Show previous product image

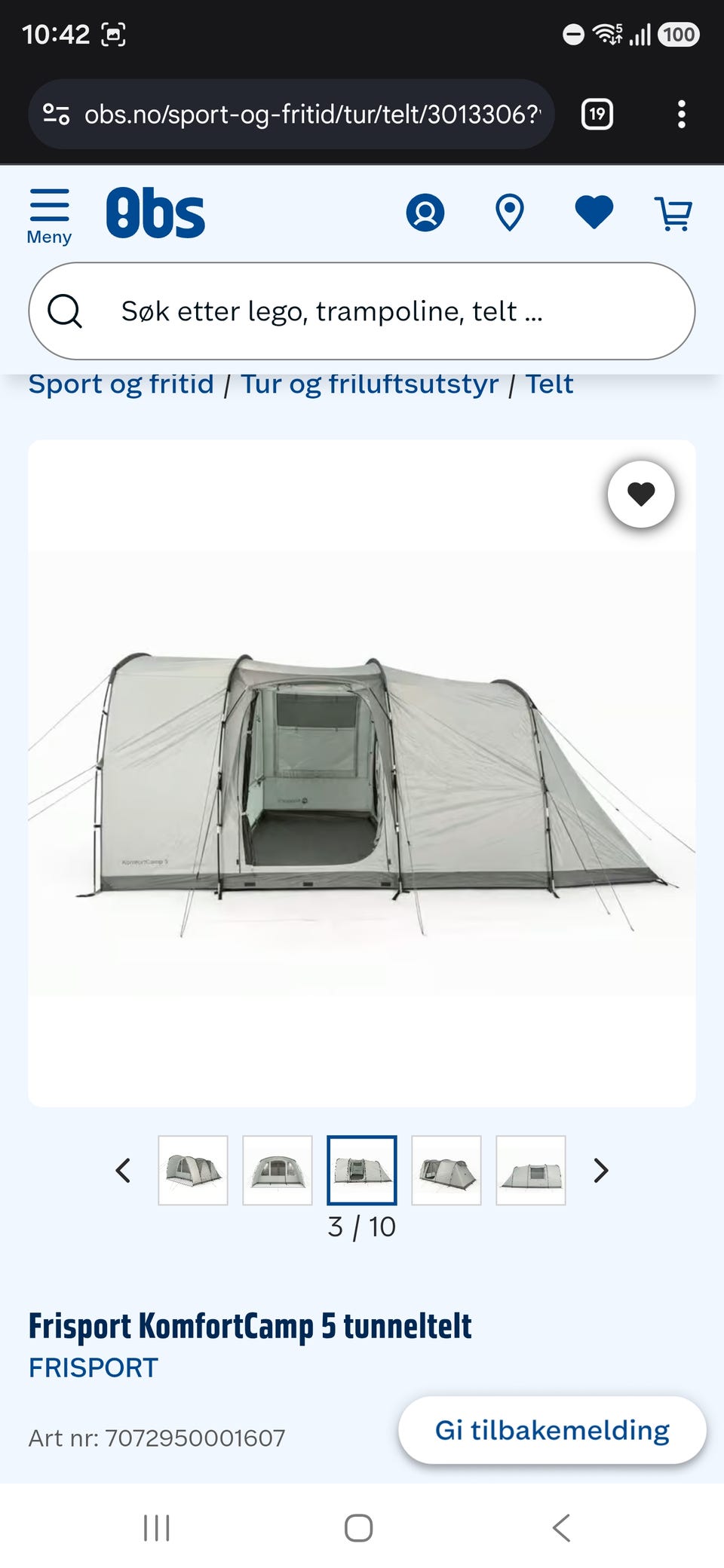pos(123,1170)
